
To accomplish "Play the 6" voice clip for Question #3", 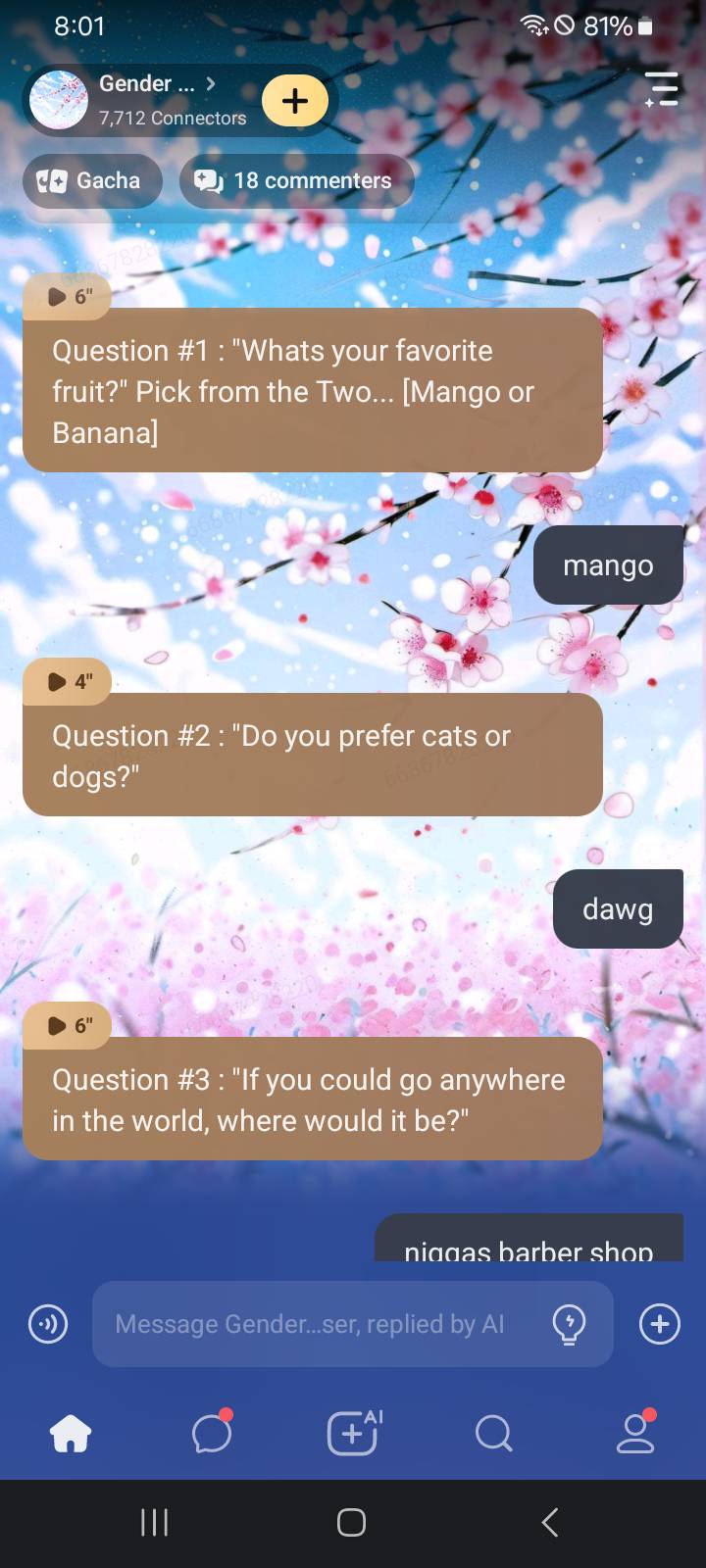I will [x=69, y=1025].
